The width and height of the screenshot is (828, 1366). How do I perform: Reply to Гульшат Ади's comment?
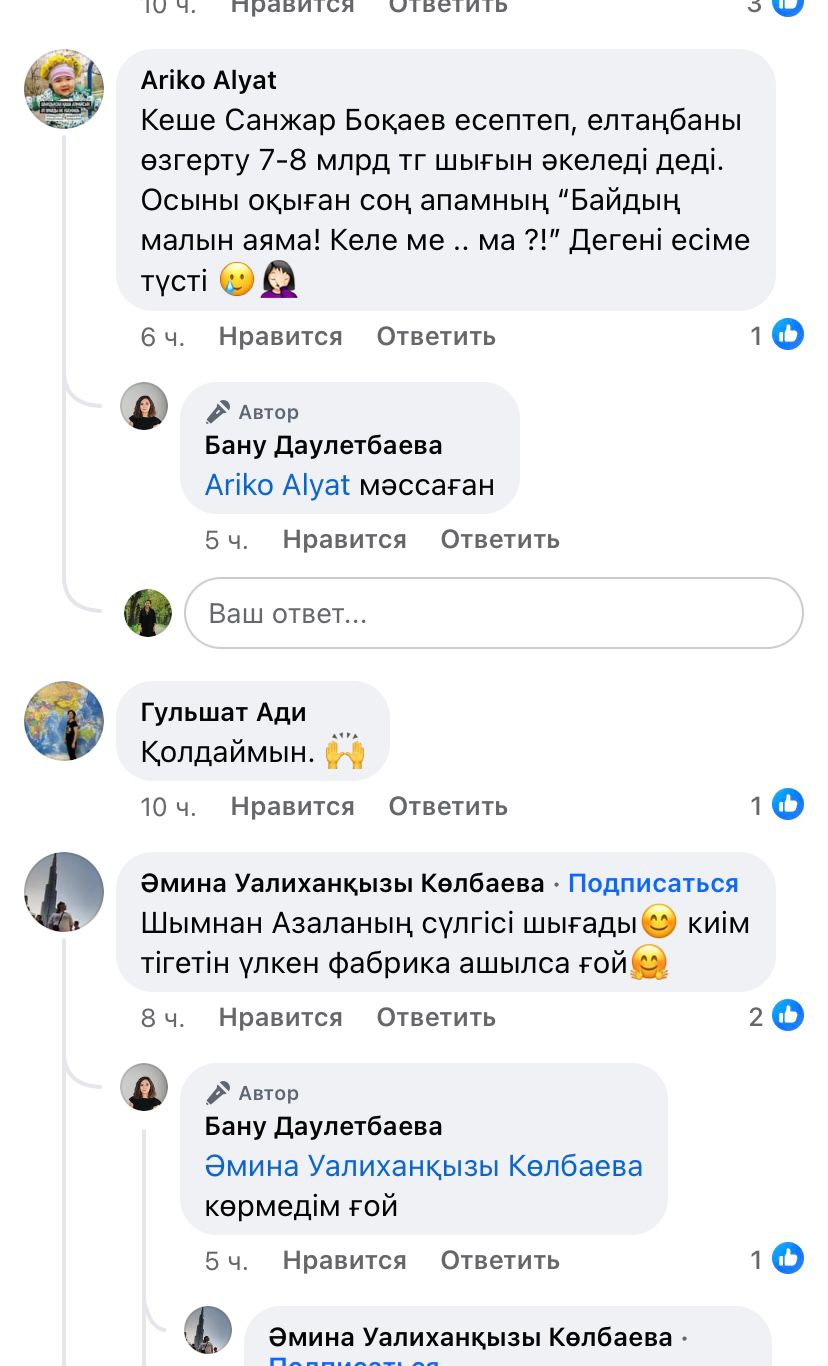448,807
